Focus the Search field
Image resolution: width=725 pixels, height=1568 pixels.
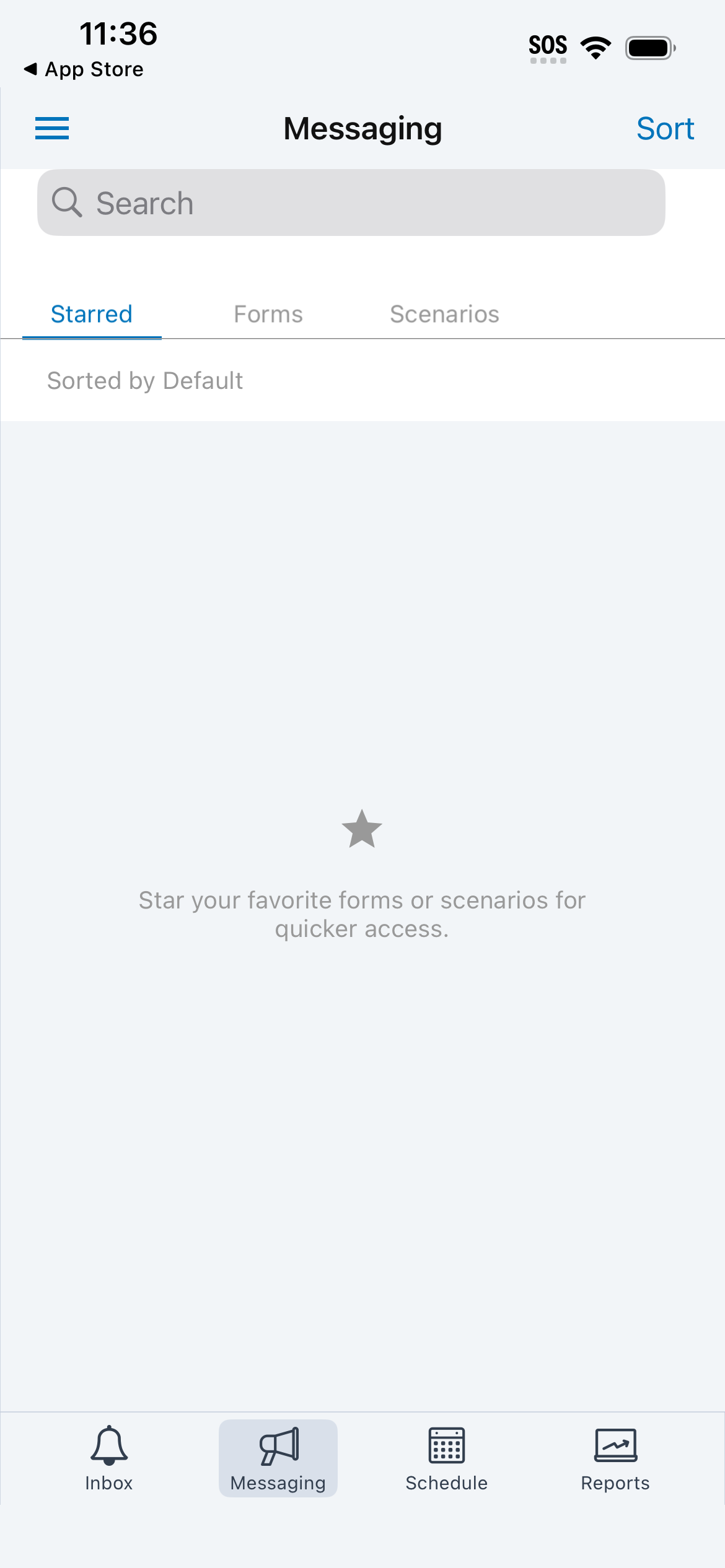(351, 203)
